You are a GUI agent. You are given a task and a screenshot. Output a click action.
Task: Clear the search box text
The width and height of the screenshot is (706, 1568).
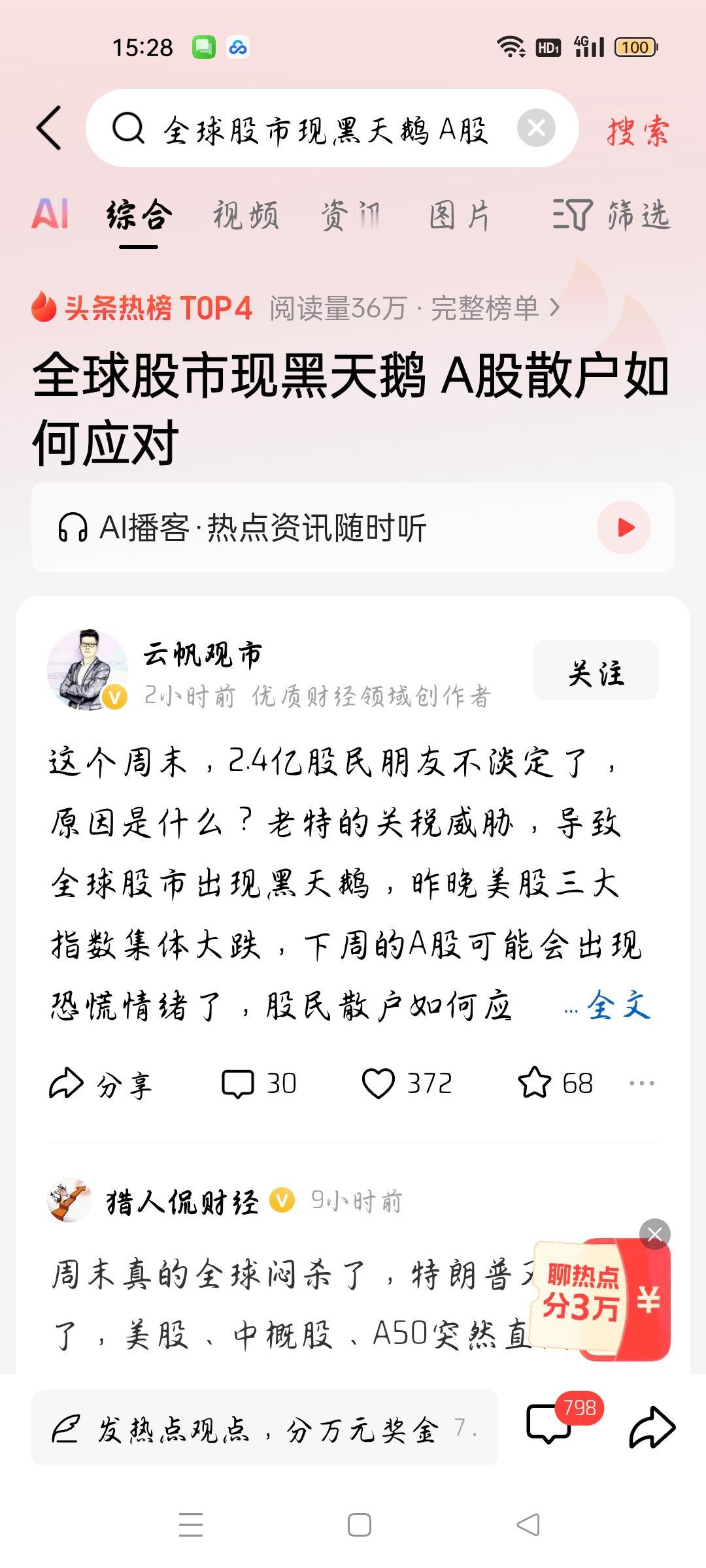coord(536,128)
